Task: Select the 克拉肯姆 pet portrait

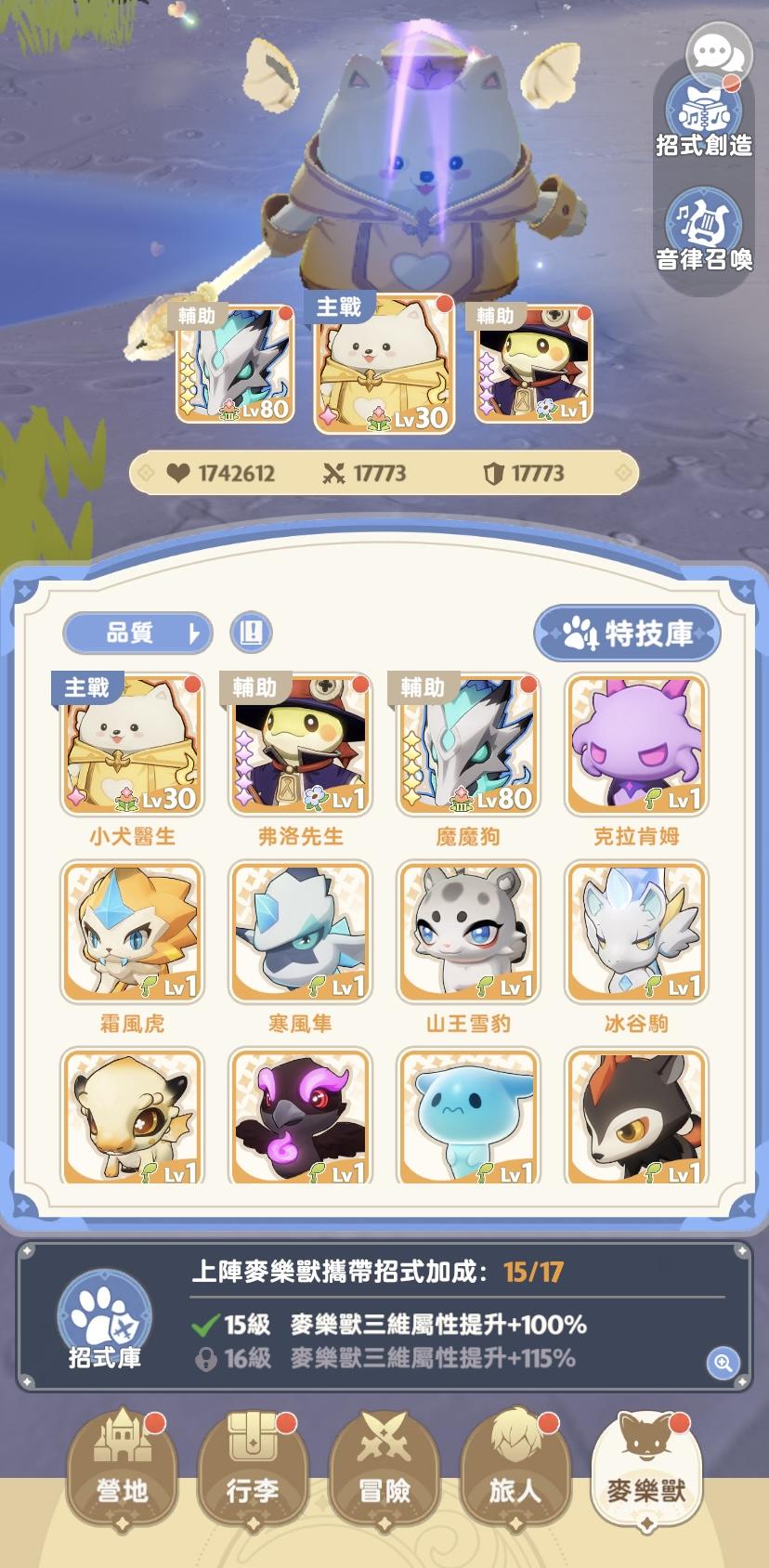Action: click(637, 743)
